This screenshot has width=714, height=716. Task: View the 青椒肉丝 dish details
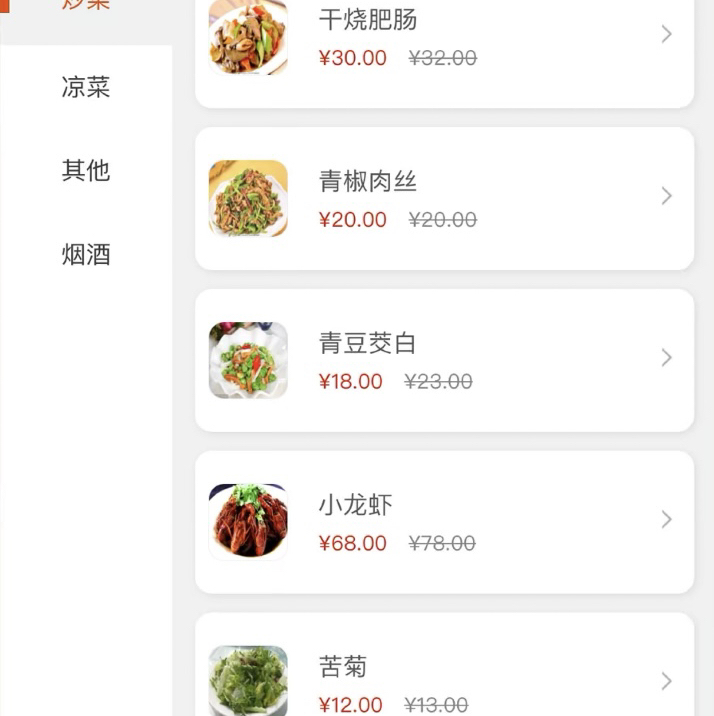(444, 198)
